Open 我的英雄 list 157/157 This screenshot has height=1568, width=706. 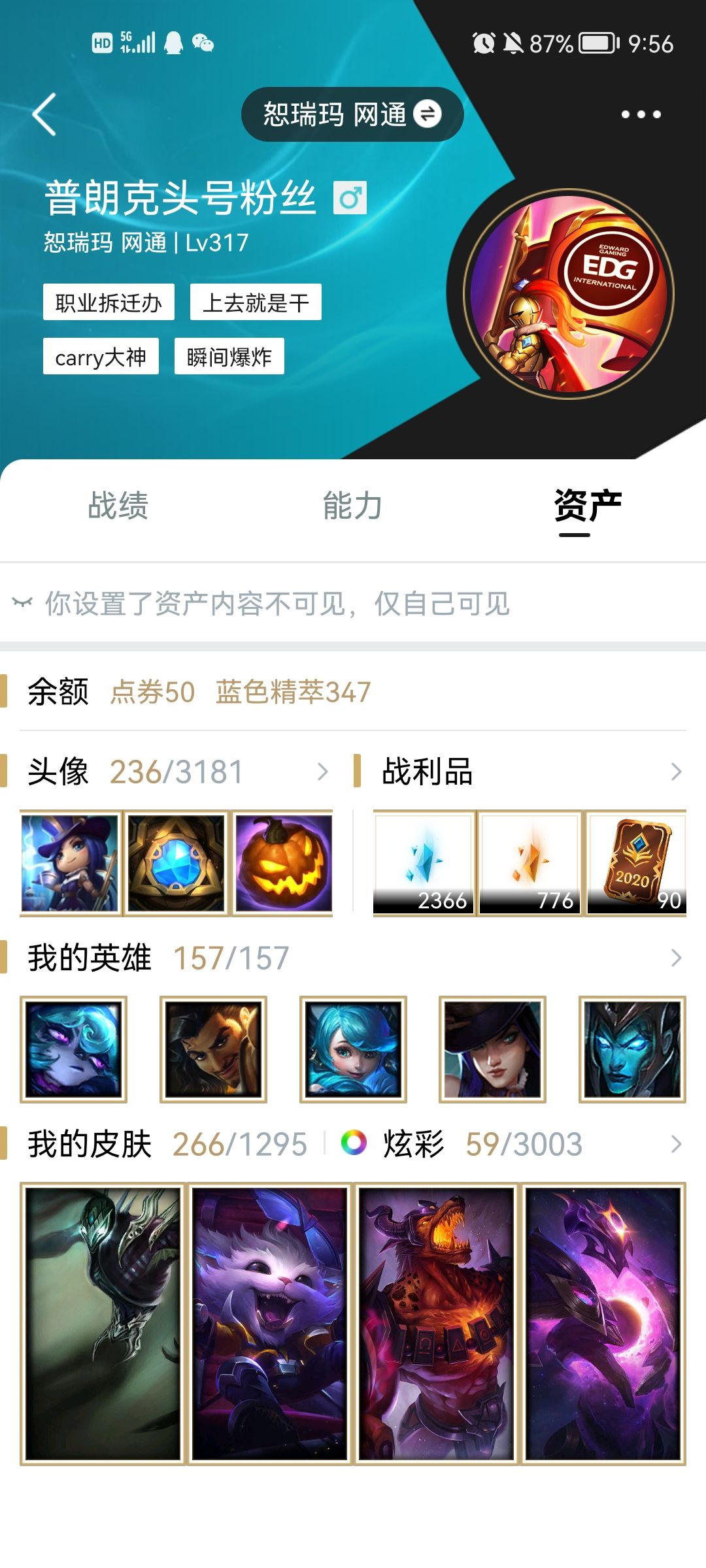point(353,958)
